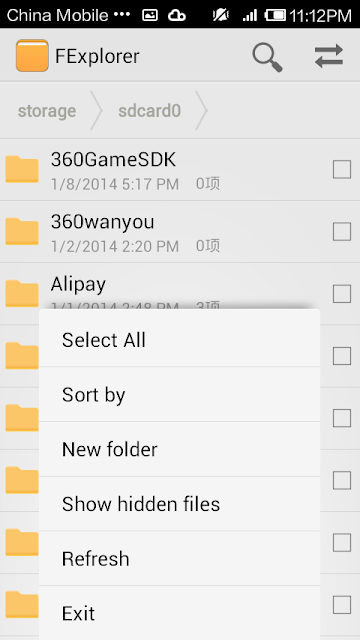Go to the sdcard0 breadcrumb
The width and height of the screenshot is (360, 640).
pos(149,111)
